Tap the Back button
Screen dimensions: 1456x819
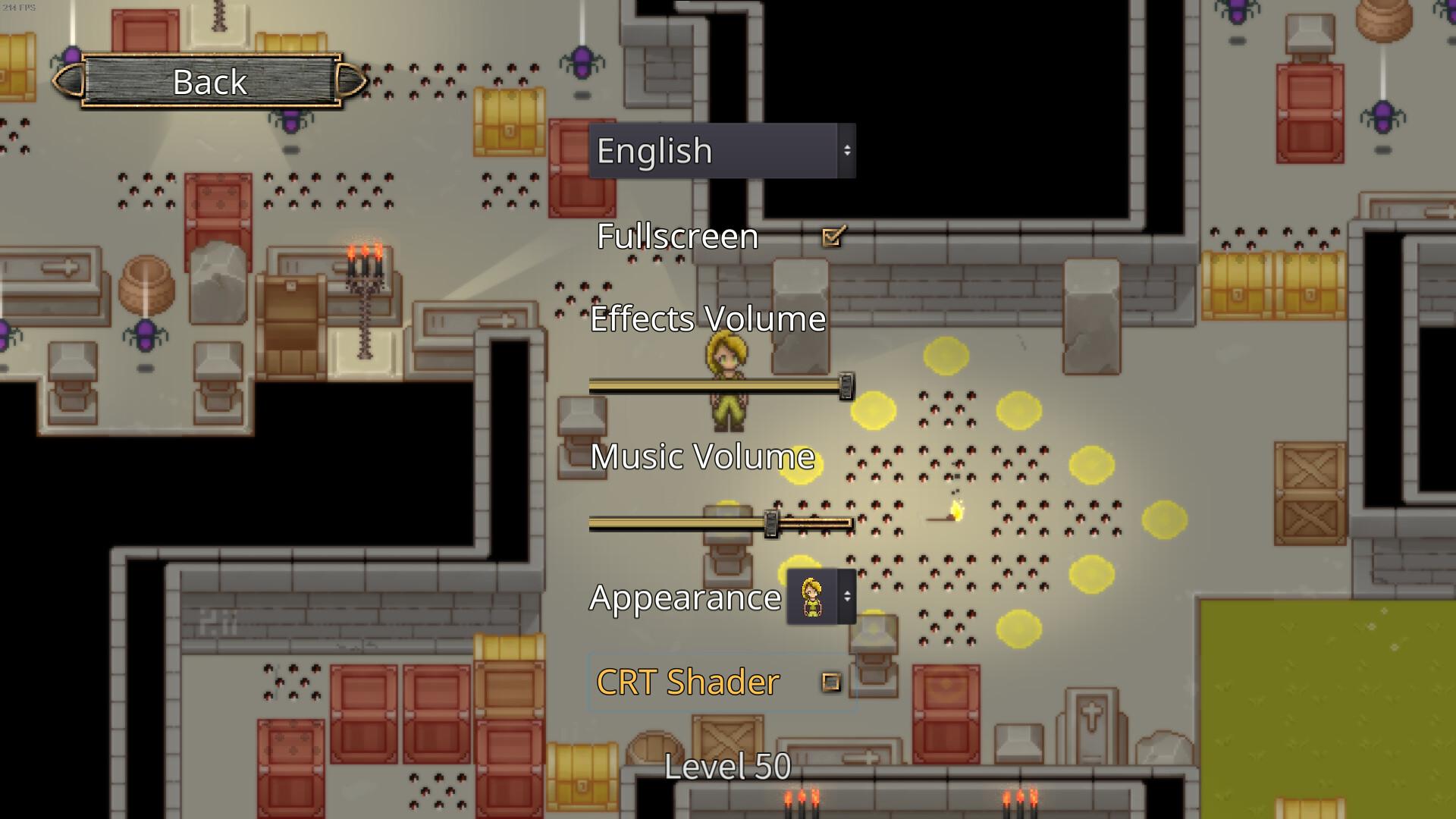coord(210,81)
